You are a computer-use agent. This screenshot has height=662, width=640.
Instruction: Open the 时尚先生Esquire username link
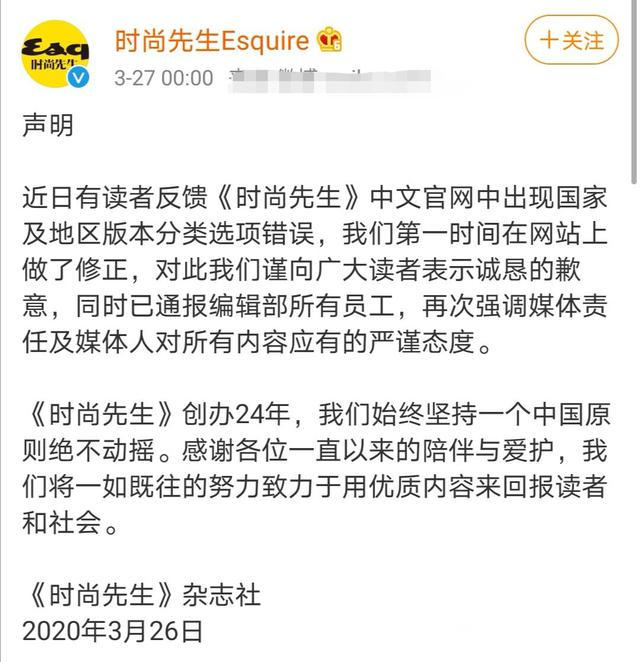(x=211, y=41)
